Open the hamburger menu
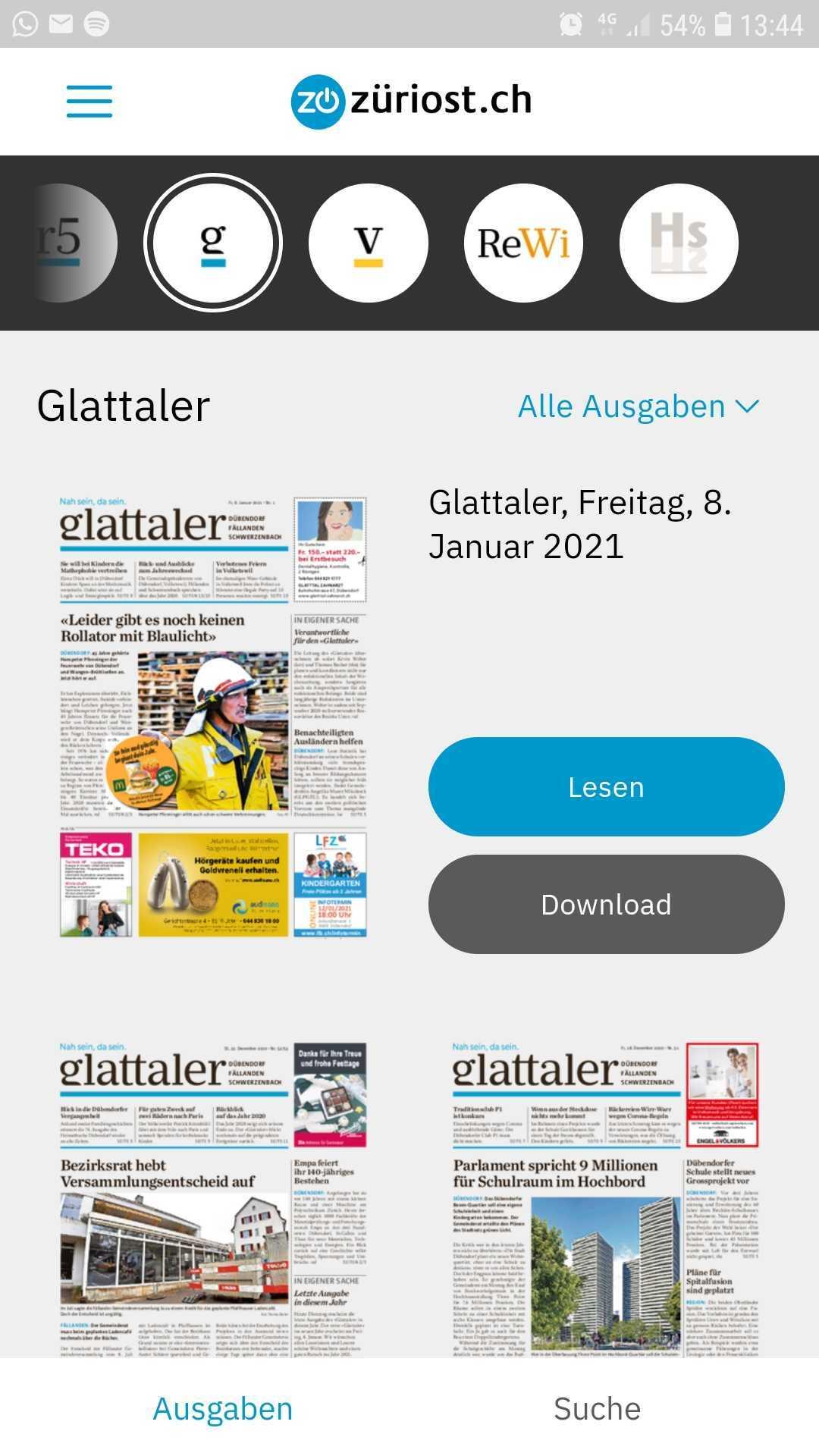 [x=89, y=101]
